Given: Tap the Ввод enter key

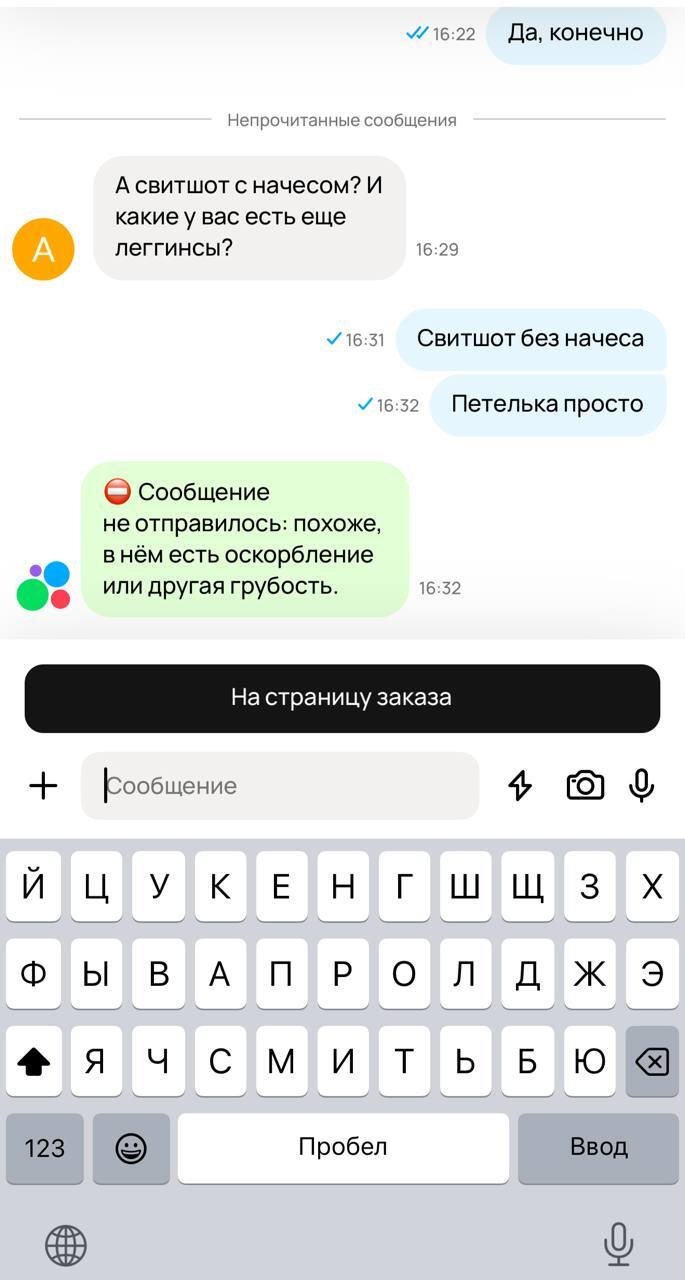Looking at the screenshot, I should point(598,1147).
